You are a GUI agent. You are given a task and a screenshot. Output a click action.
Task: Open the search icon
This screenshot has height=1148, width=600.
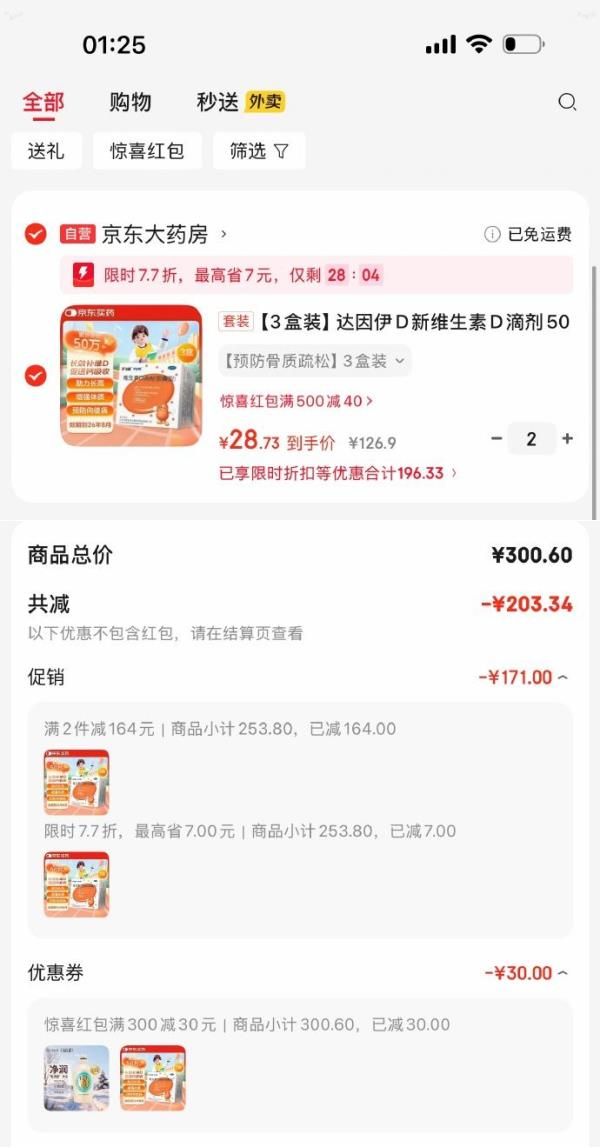pos(567,102)
